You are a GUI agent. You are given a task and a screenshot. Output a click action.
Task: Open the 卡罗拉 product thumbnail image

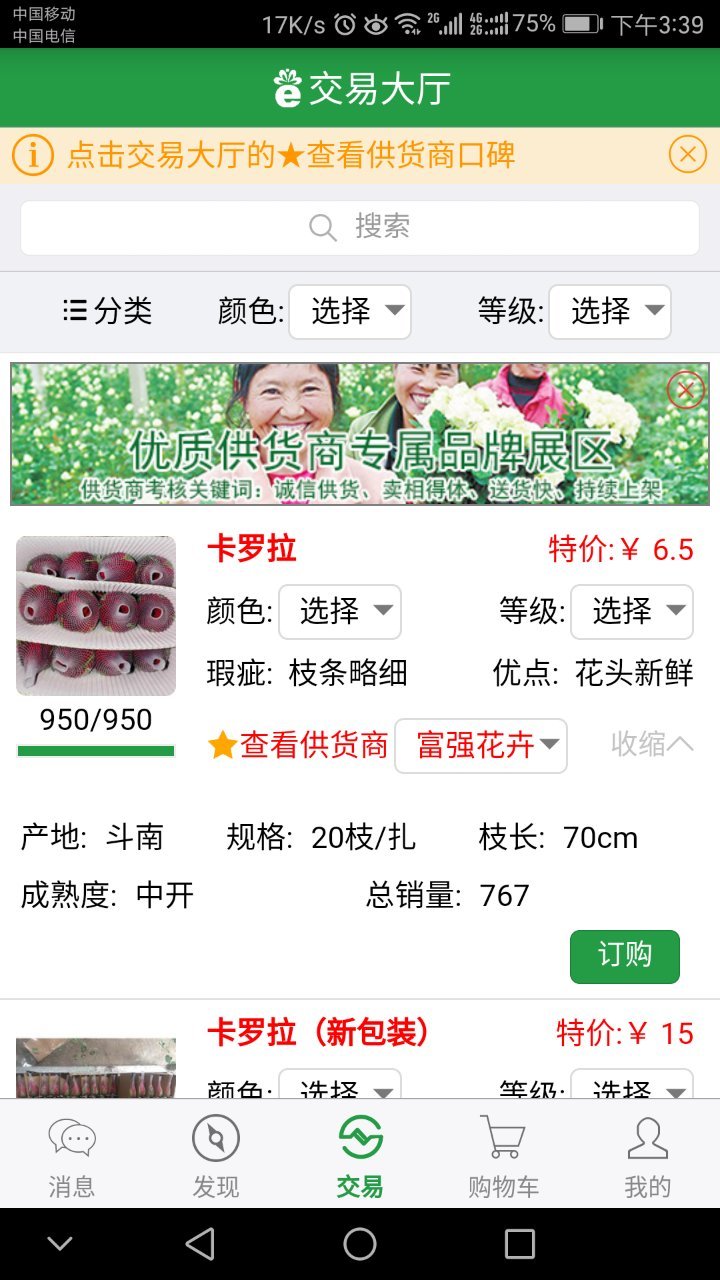95,614
